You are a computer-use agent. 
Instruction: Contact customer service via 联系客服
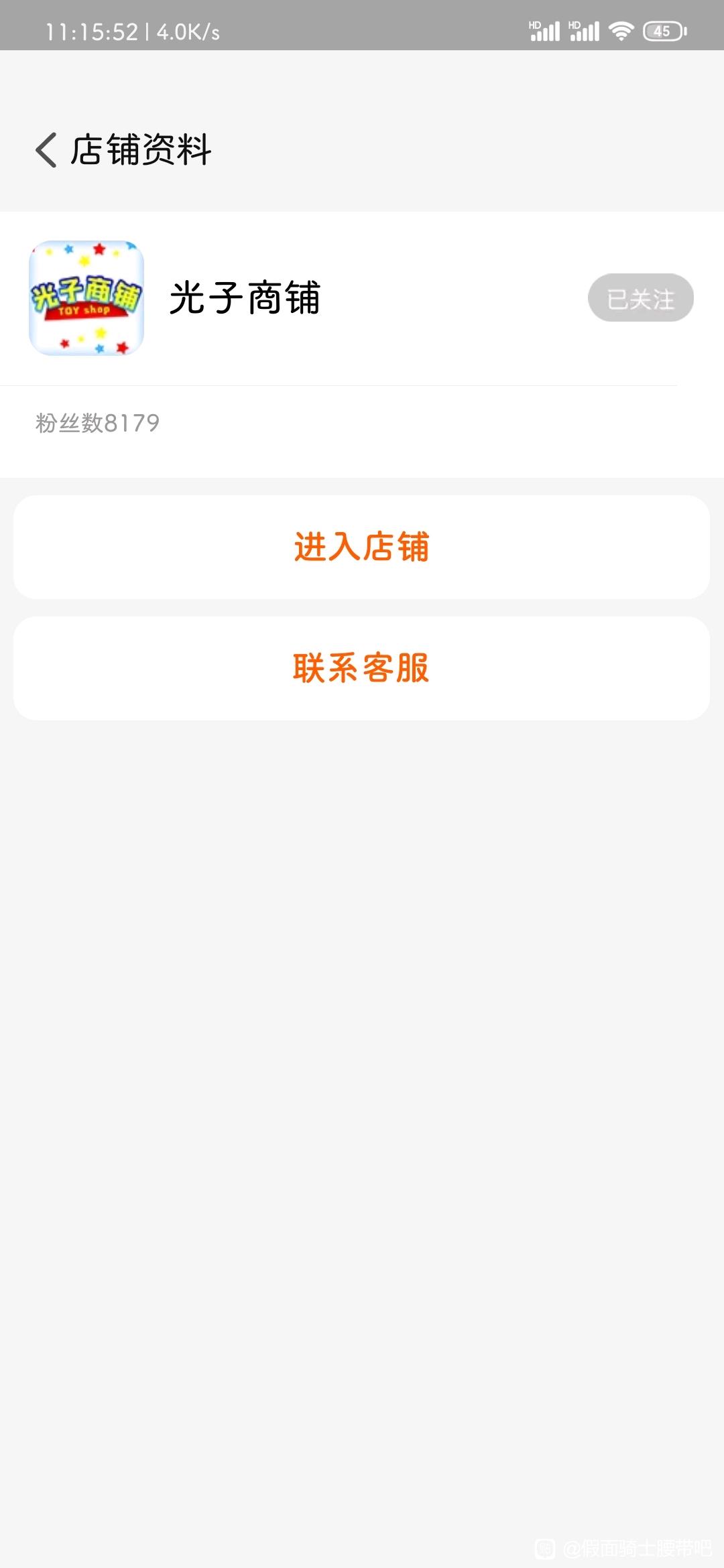pyautogui.click(x=361, y=668)
